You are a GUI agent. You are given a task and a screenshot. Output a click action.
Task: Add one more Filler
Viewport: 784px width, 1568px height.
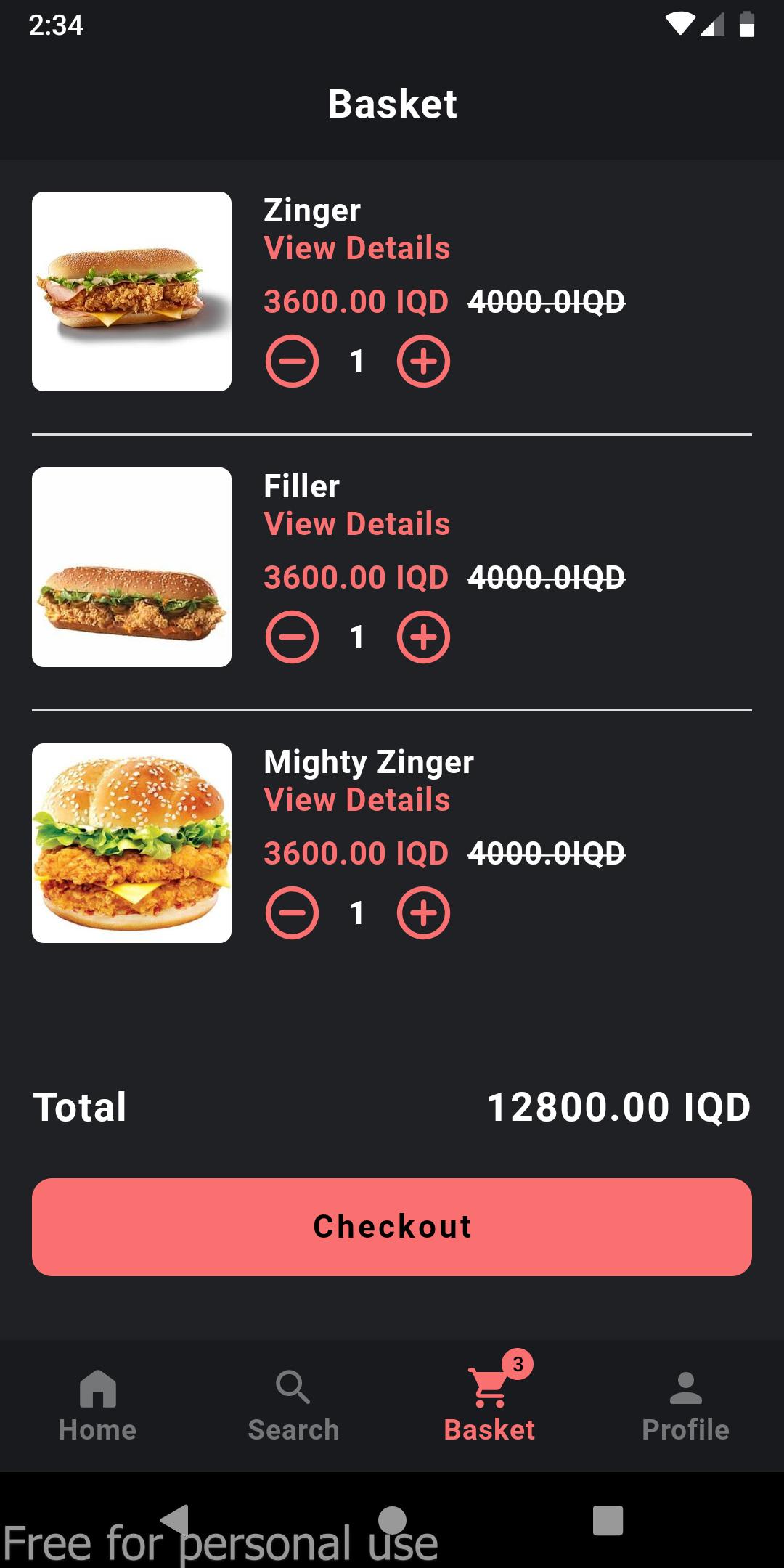pos(423,637)
